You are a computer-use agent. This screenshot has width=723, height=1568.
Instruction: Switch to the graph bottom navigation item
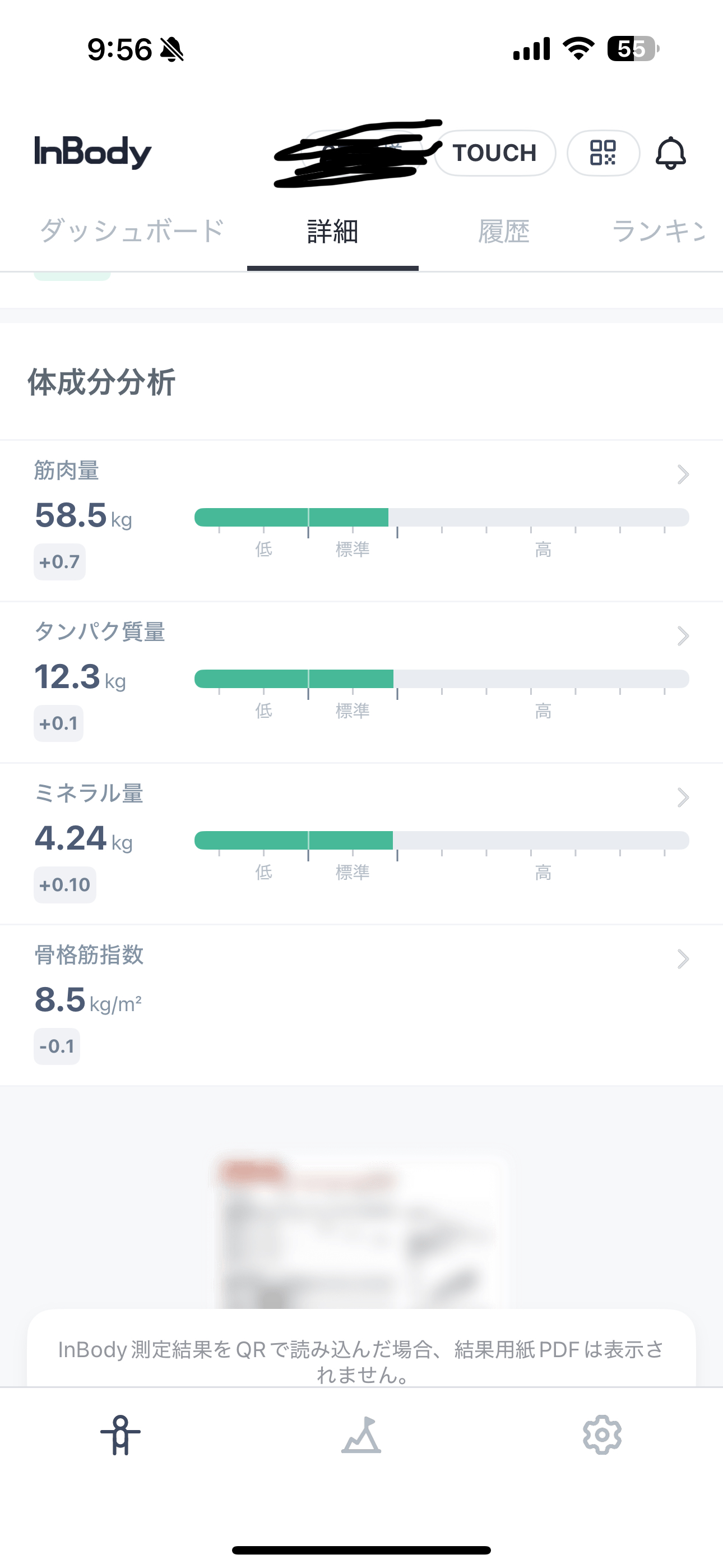click(361, 1435)
